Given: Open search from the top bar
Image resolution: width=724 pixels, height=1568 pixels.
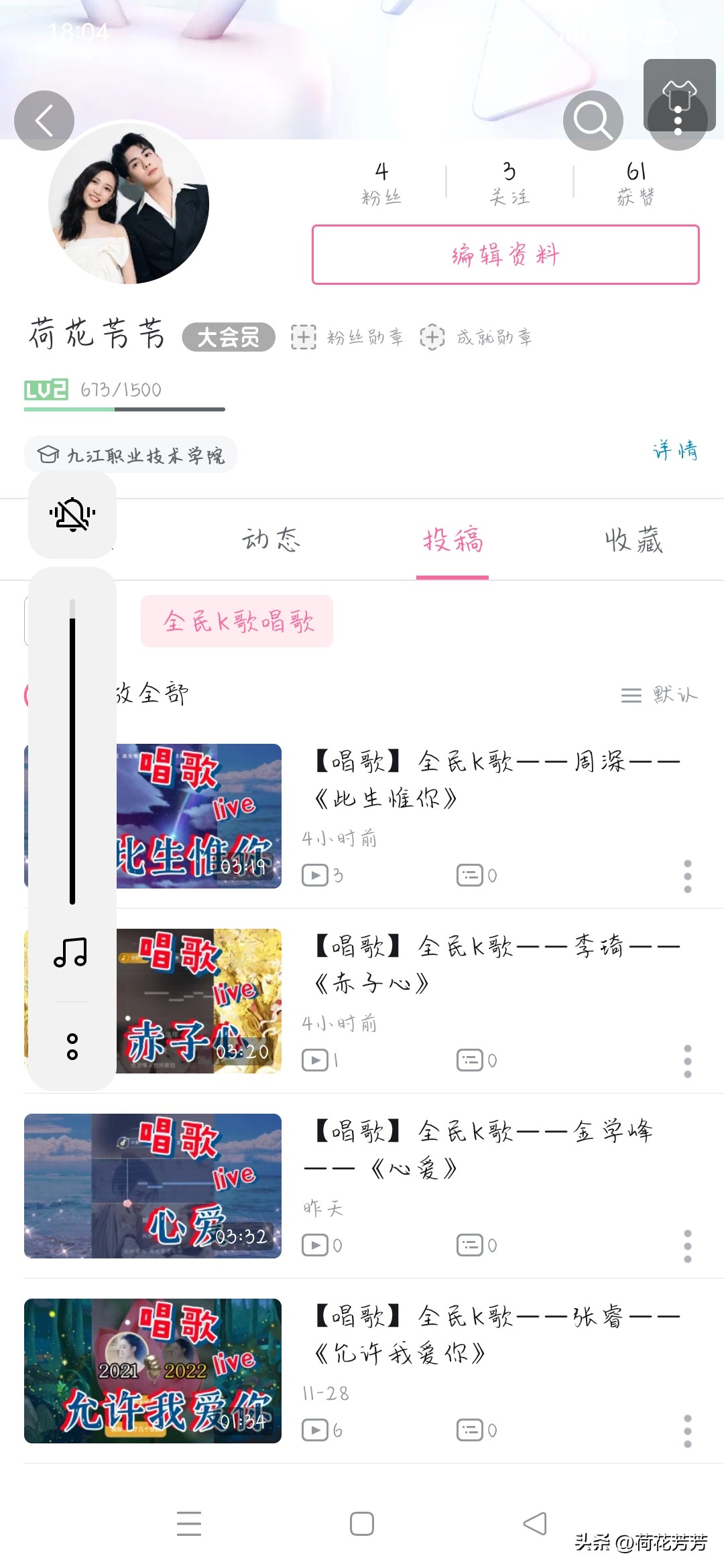Looking at the screenshot, I should [593, 119].
